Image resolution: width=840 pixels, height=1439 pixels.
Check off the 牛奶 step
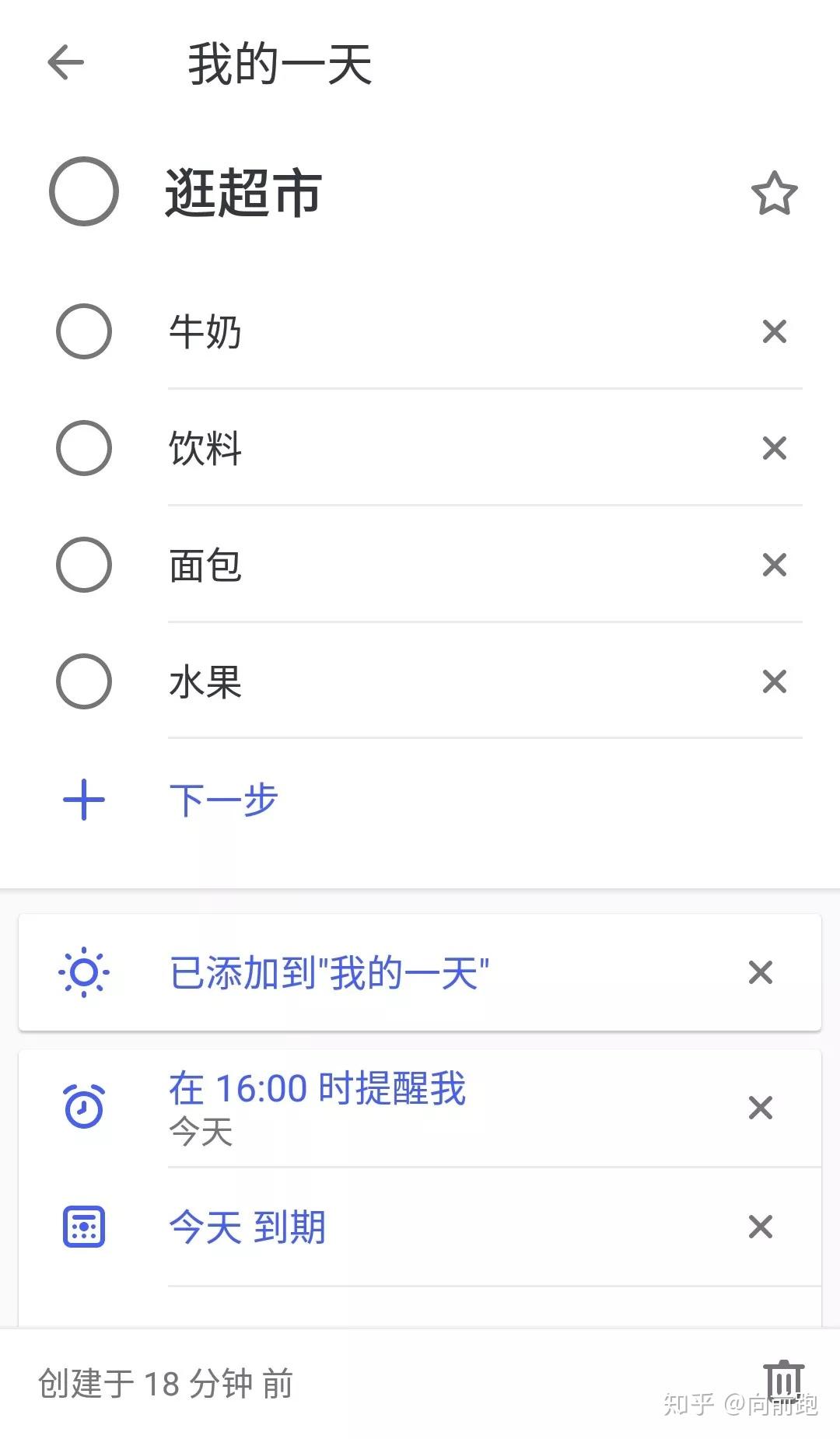84,331
